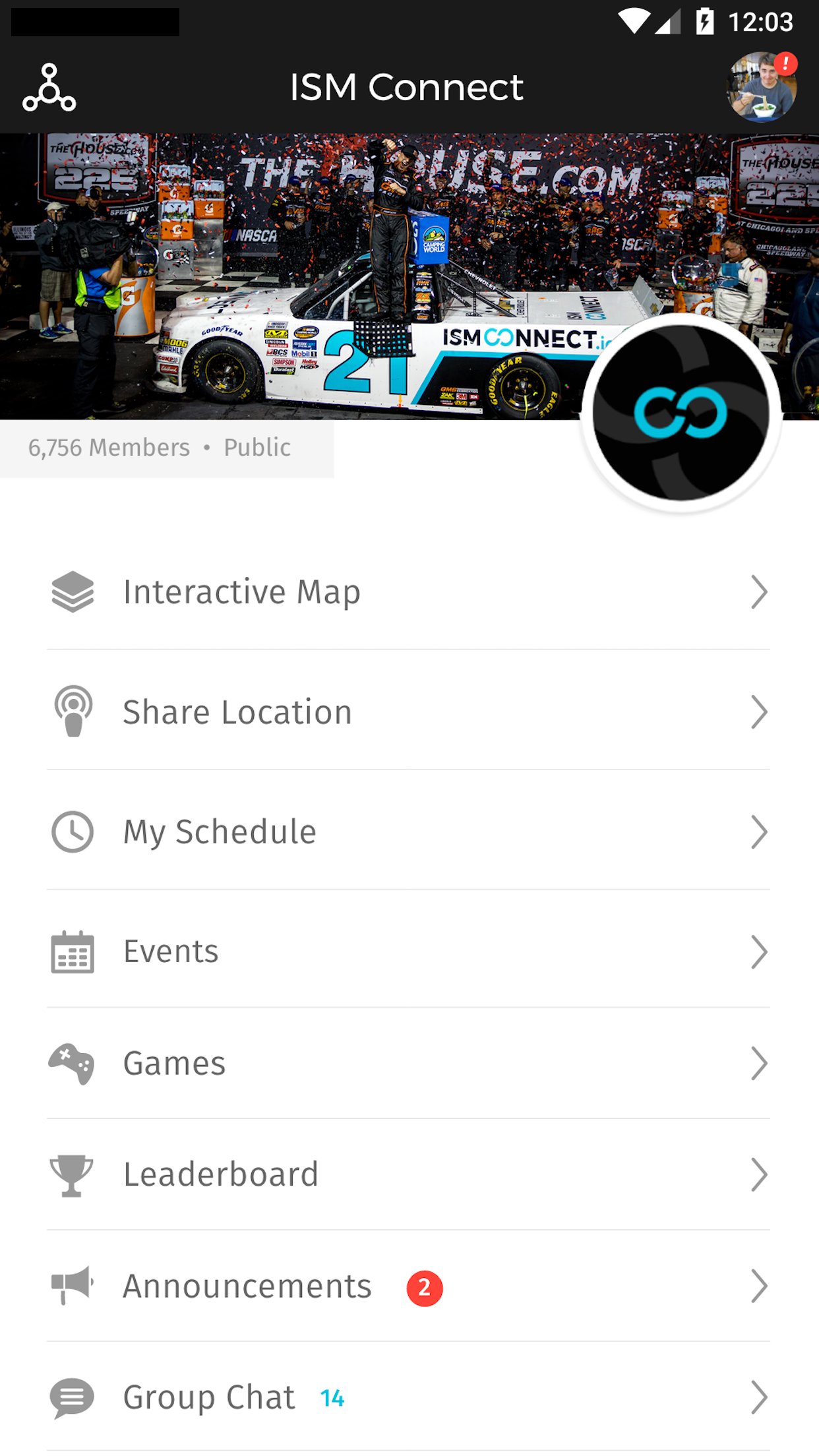Tap the Group Chat speech bubble icon

tap(73, 1396)
